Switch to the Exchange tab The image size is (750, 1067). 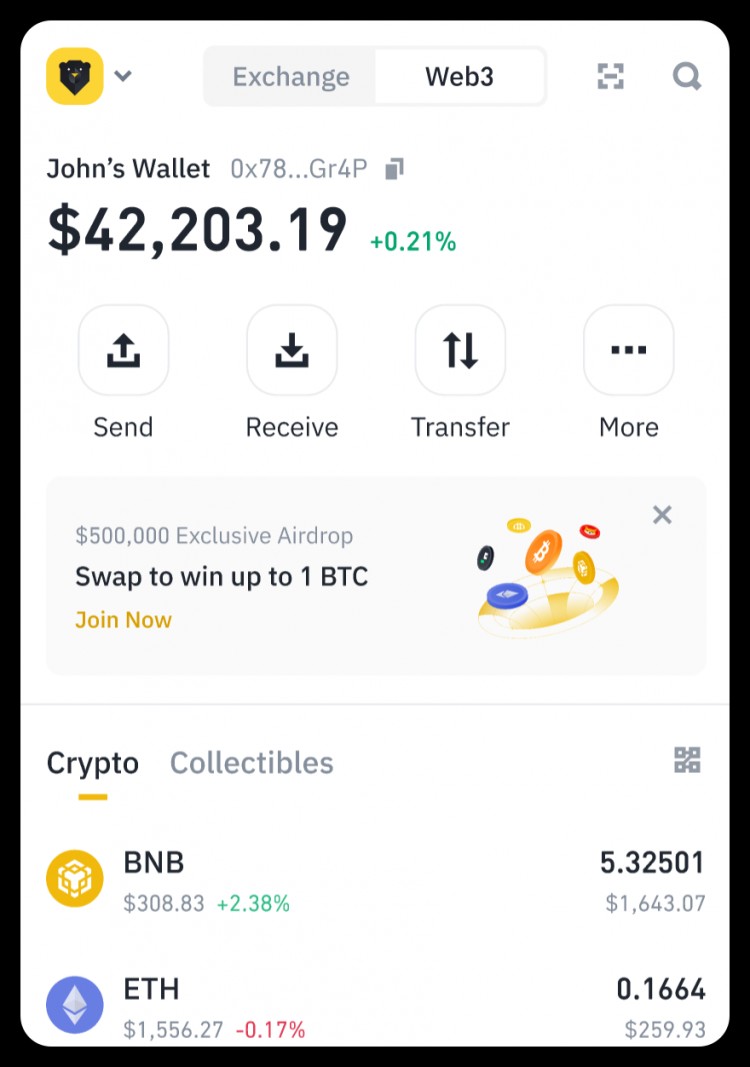[x=291, y=77]
